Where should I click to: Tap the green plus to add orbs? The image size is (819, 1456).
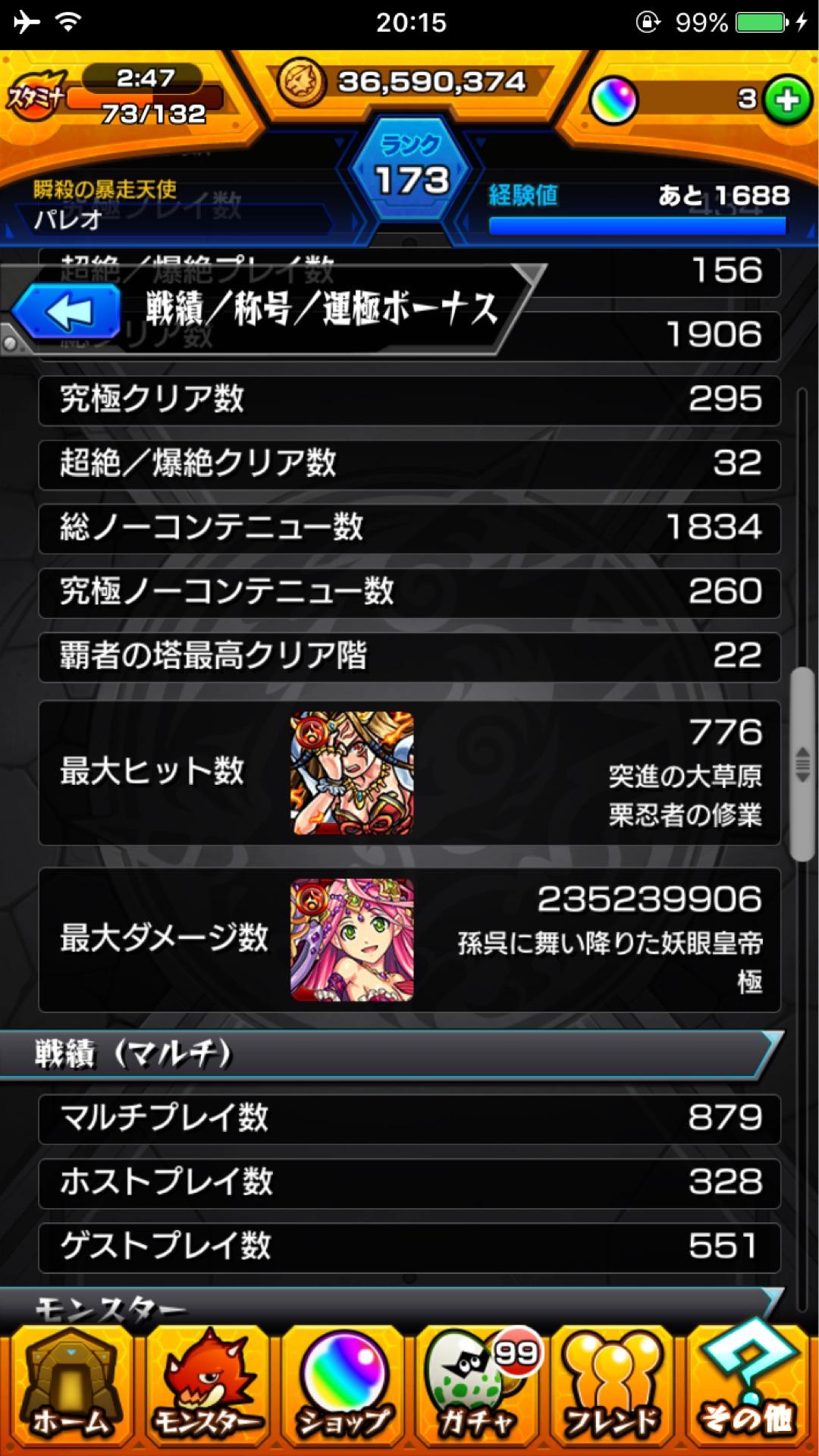pos(786,100)
